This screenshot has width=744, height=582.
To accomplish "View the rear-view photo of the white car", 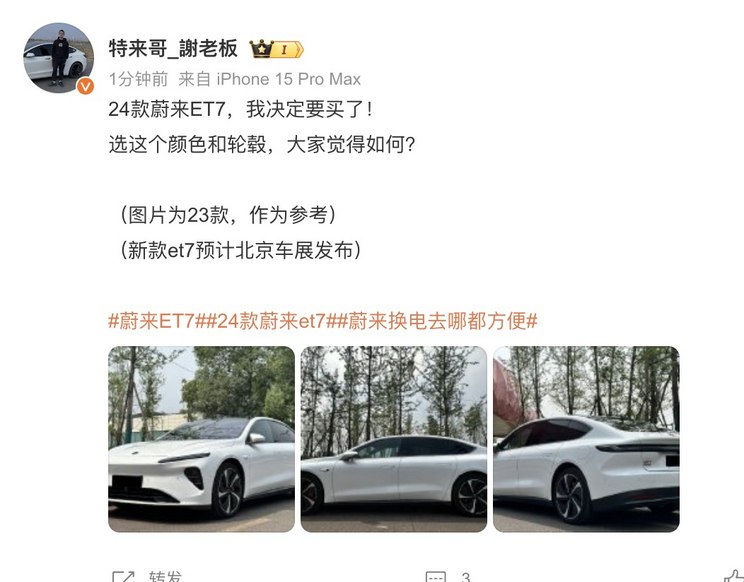I will [x=586, y=439].
